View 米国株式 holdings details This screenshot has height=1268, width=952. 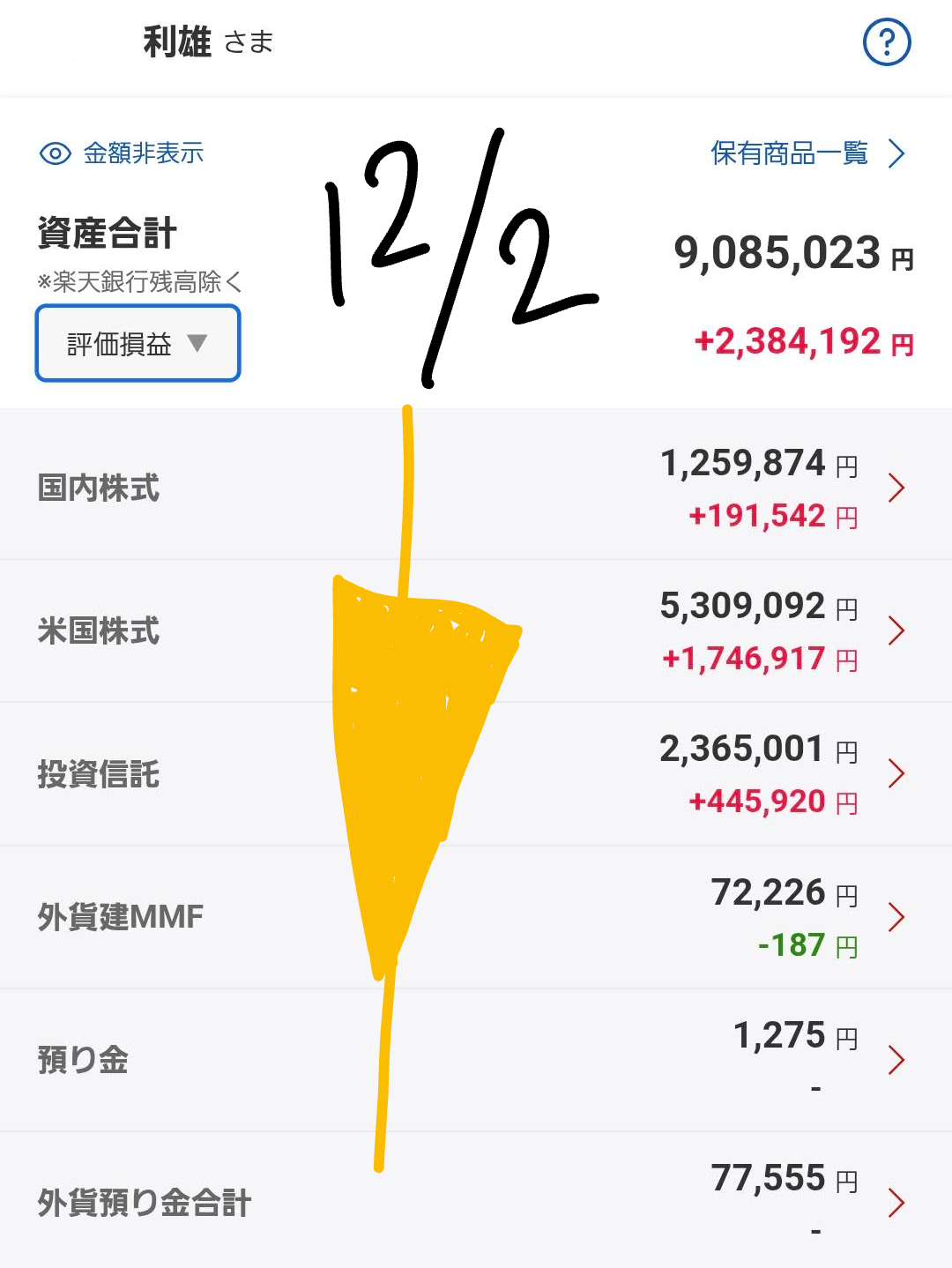(476, 630)
